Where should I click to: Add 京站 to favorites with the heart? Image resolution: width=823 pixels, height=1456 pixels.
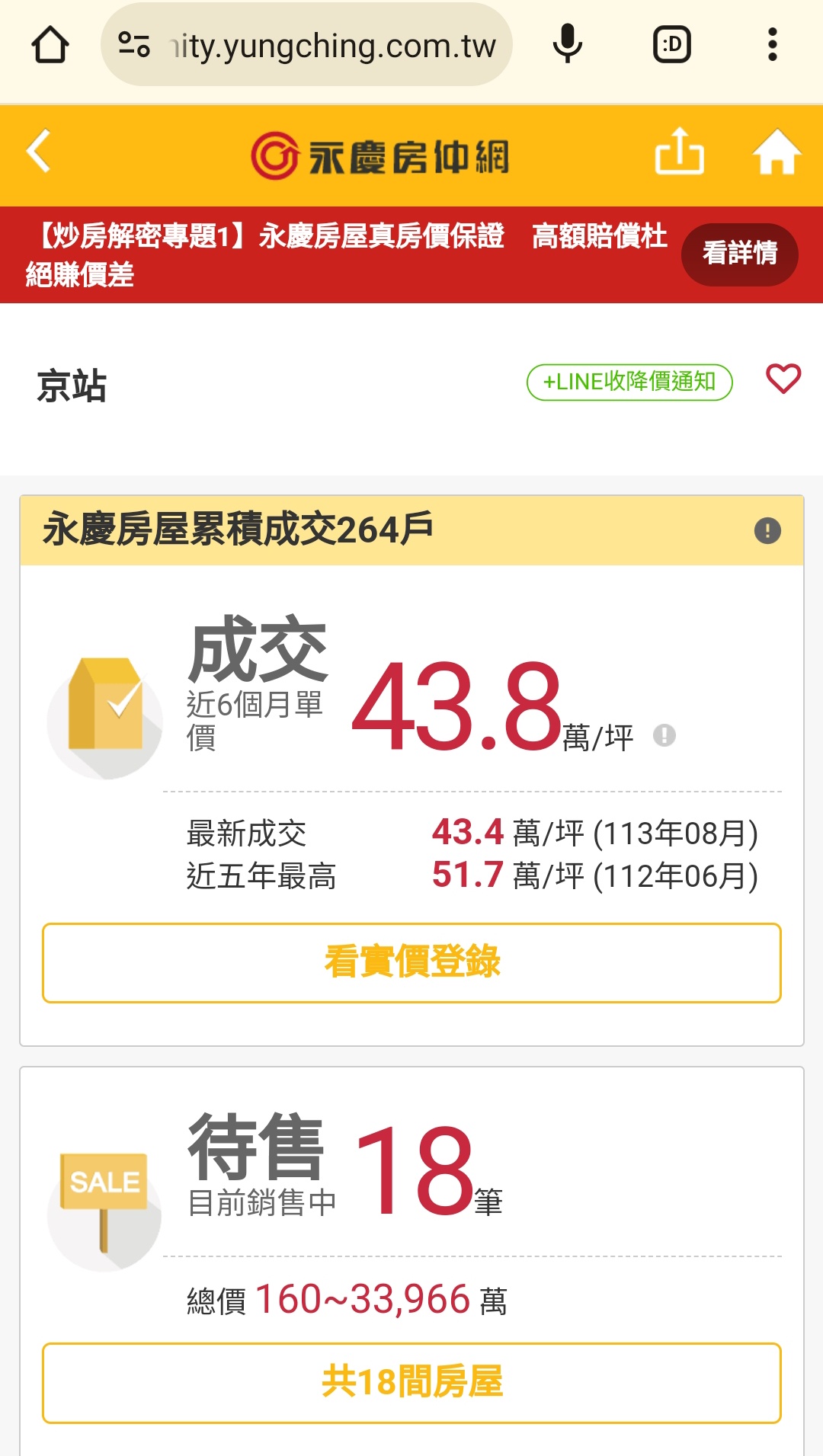click(783, 379)
